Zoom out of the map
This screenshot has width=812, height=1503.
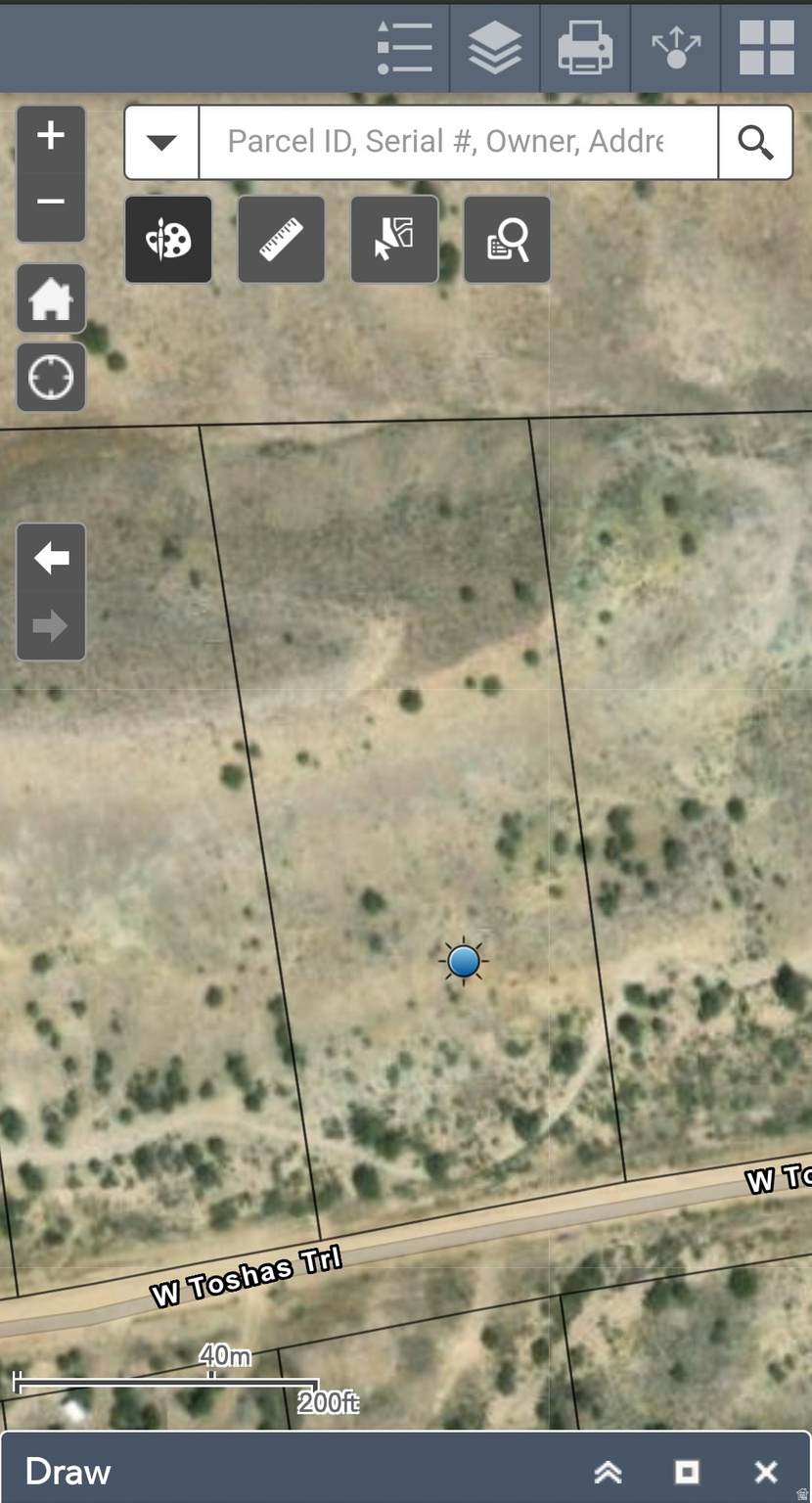(x=51, y=203)
